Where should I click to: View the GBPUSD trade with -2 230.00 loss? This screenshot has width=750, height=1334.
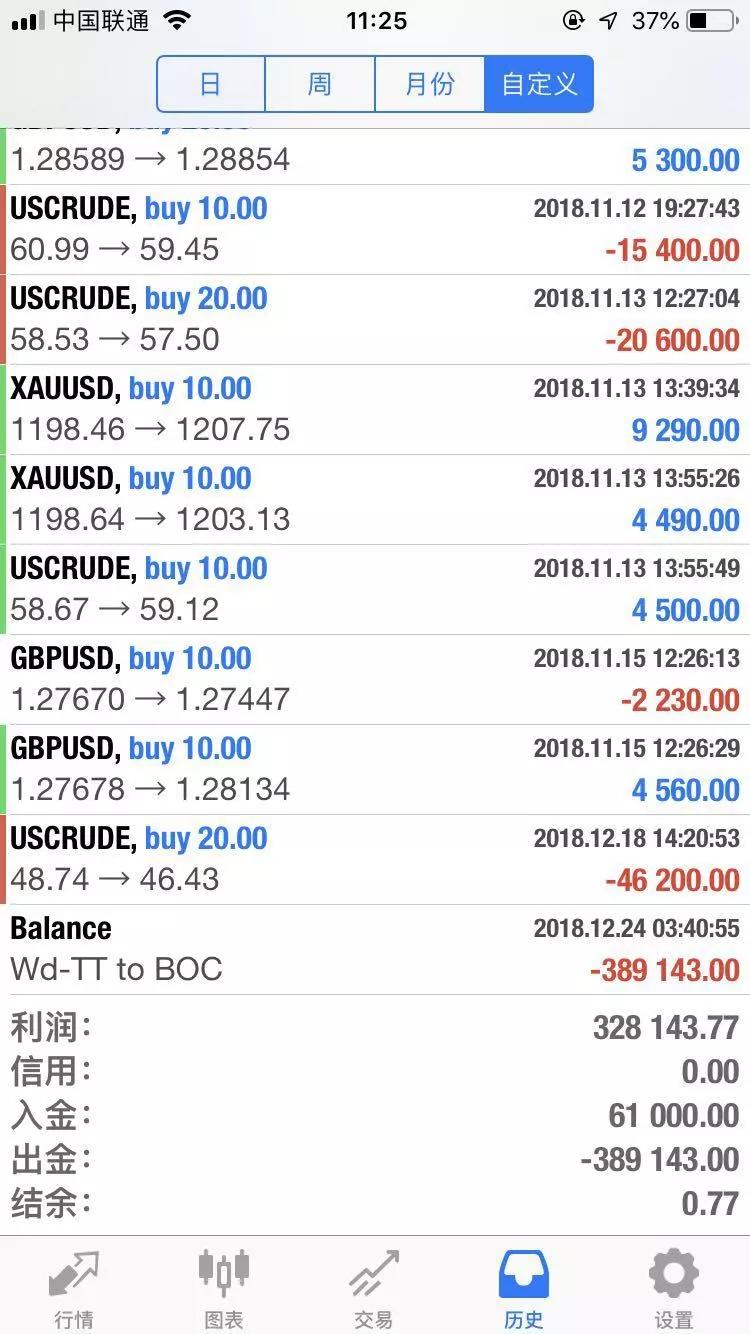point(375,680)
